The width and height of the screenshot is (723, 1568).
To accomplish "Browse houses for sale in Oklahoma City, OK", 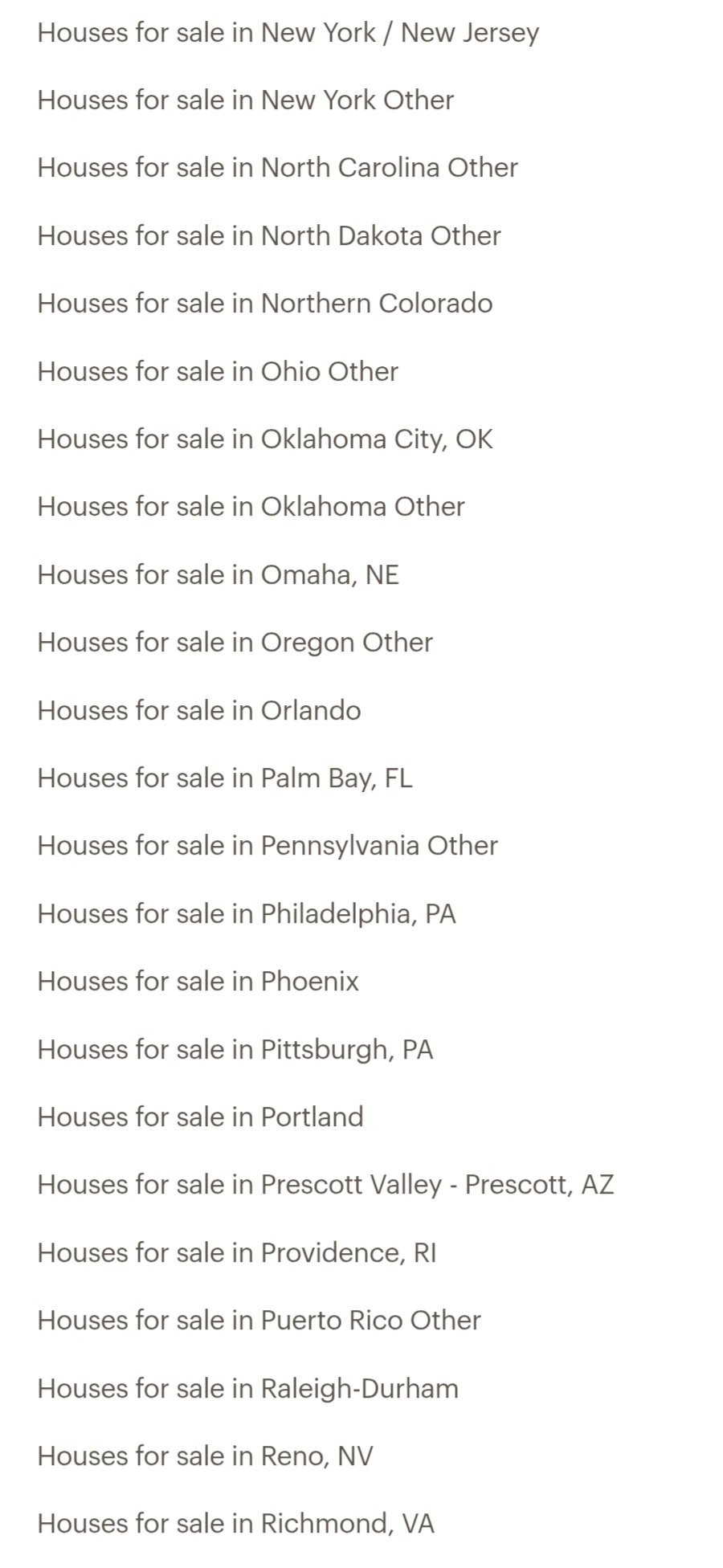I will click(264, 439).
